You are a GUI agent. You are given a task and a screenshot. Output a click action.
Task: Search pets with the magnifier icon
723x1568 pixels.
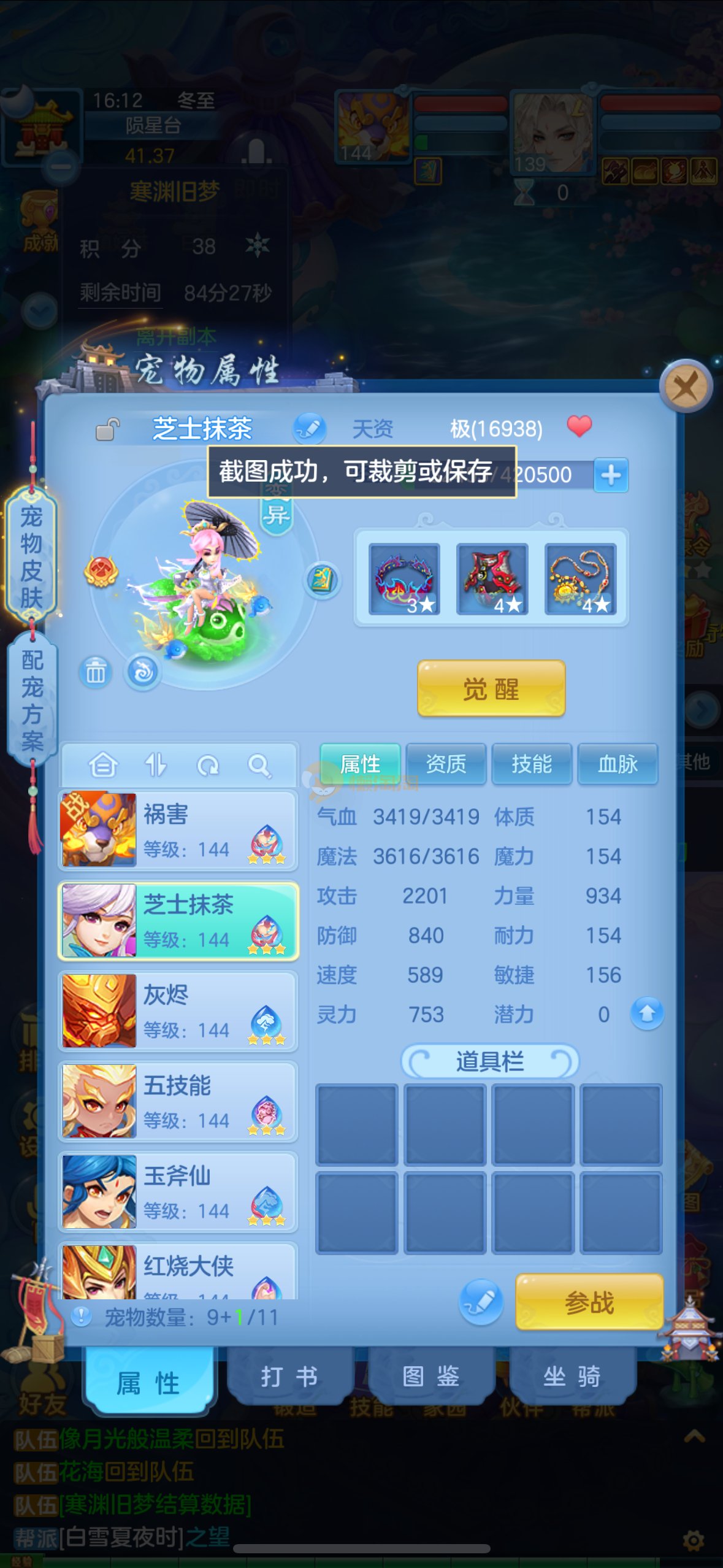(x=259, y=765)
